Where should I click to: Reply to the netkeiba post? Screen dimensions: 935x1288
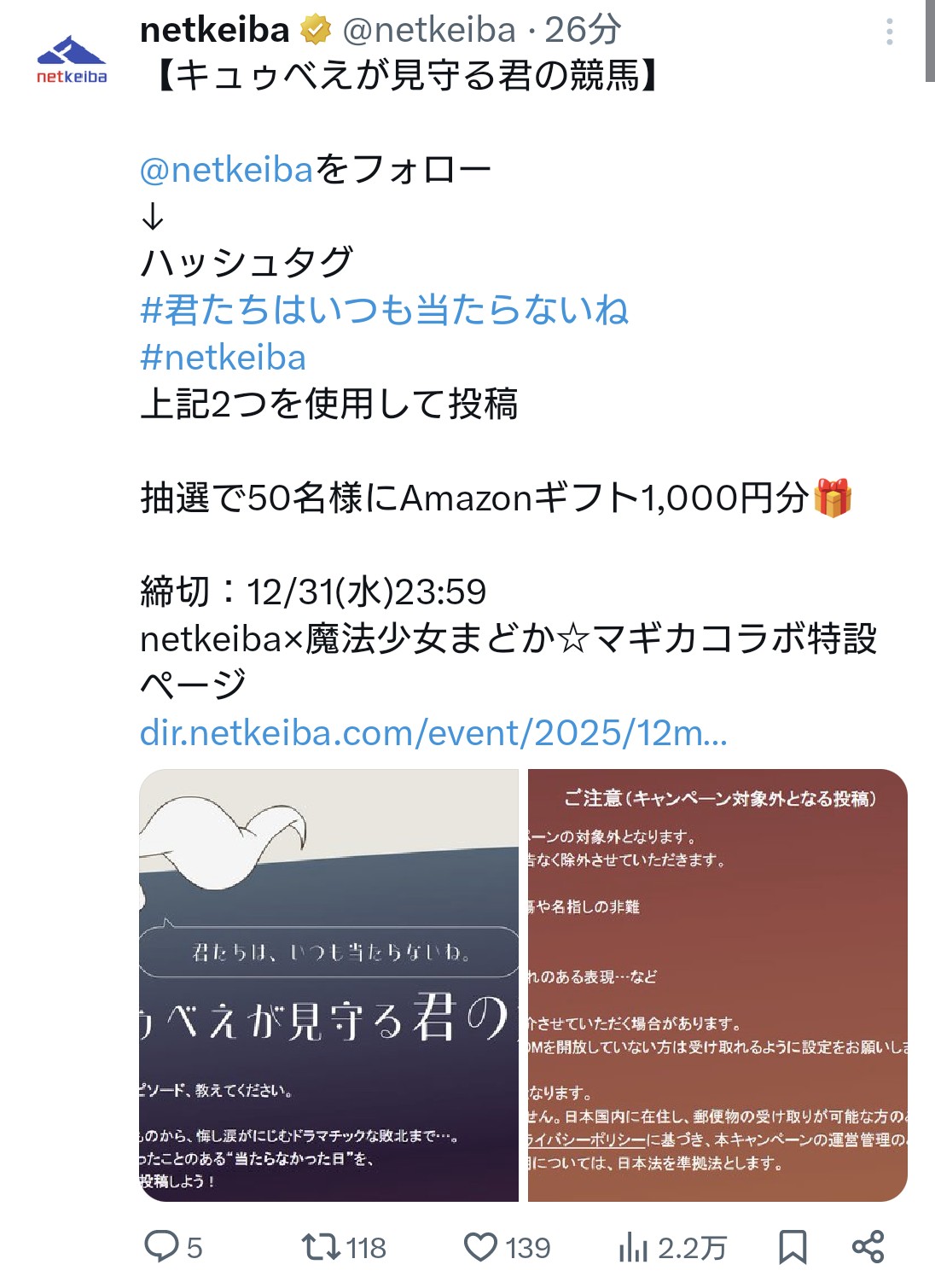click(173, 1247)
